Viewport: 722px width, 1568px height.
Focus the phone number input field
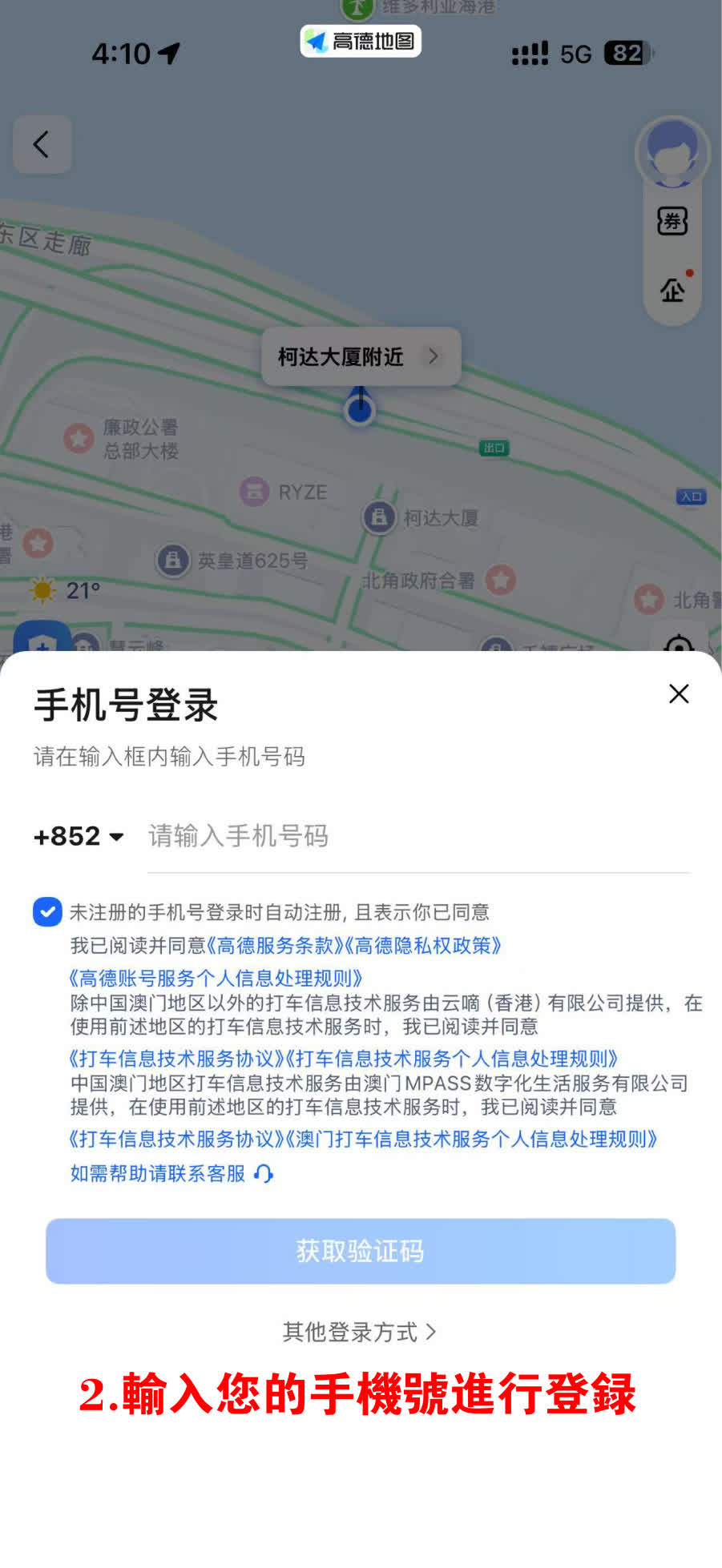point(417,836)
